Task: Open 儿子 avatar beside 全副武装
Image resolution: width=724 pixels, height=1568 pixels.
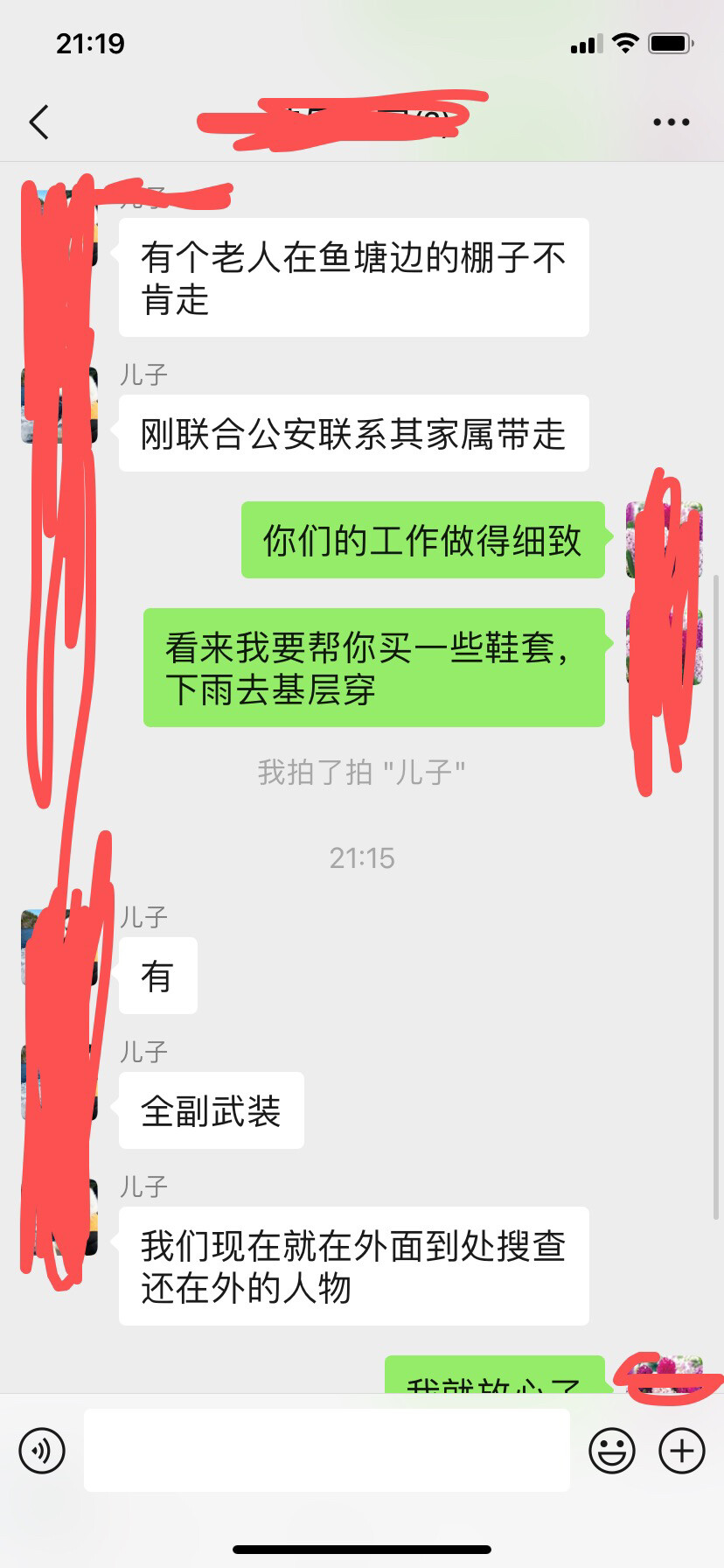Action: tap(59, 1083)
